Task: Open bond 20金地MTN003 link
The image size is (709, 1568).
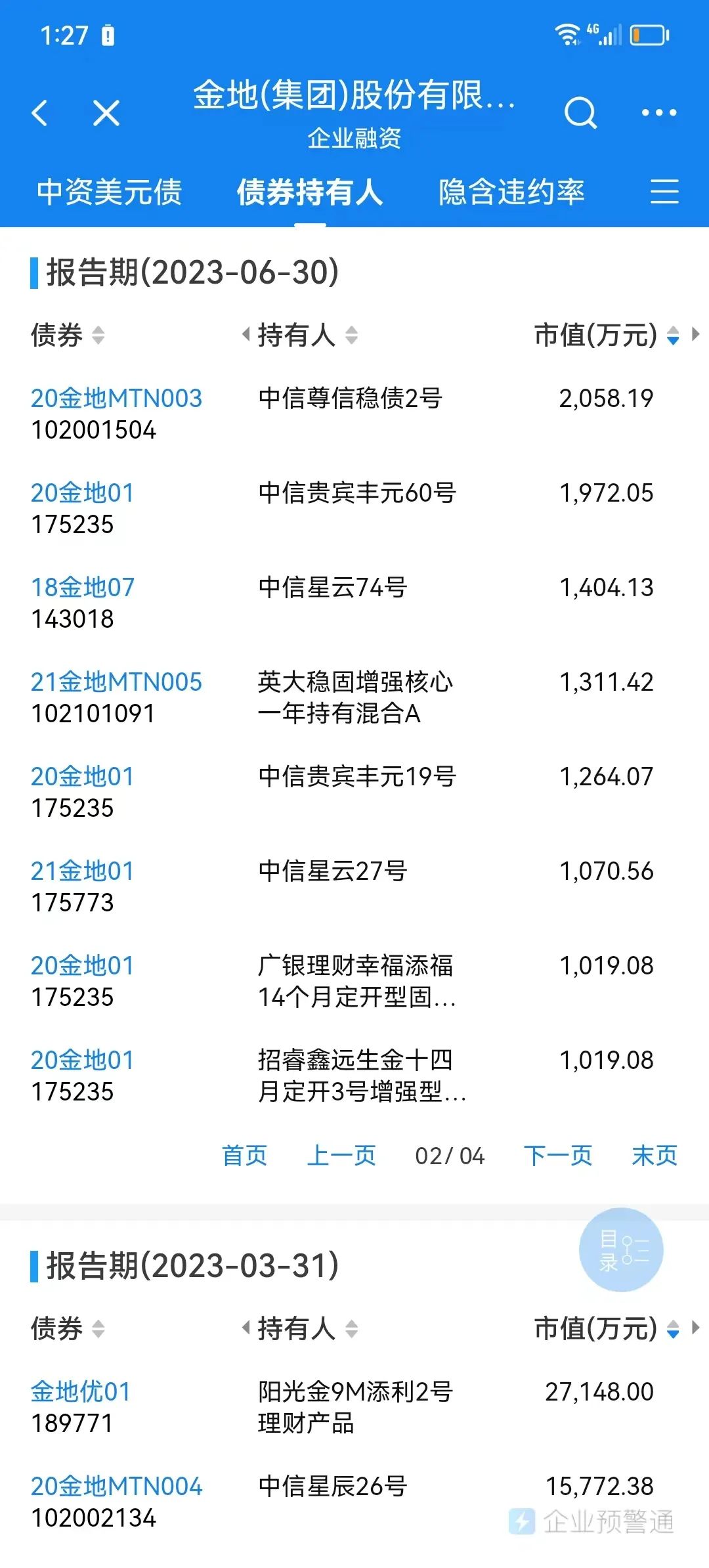Action: click(x=117, y=399)
